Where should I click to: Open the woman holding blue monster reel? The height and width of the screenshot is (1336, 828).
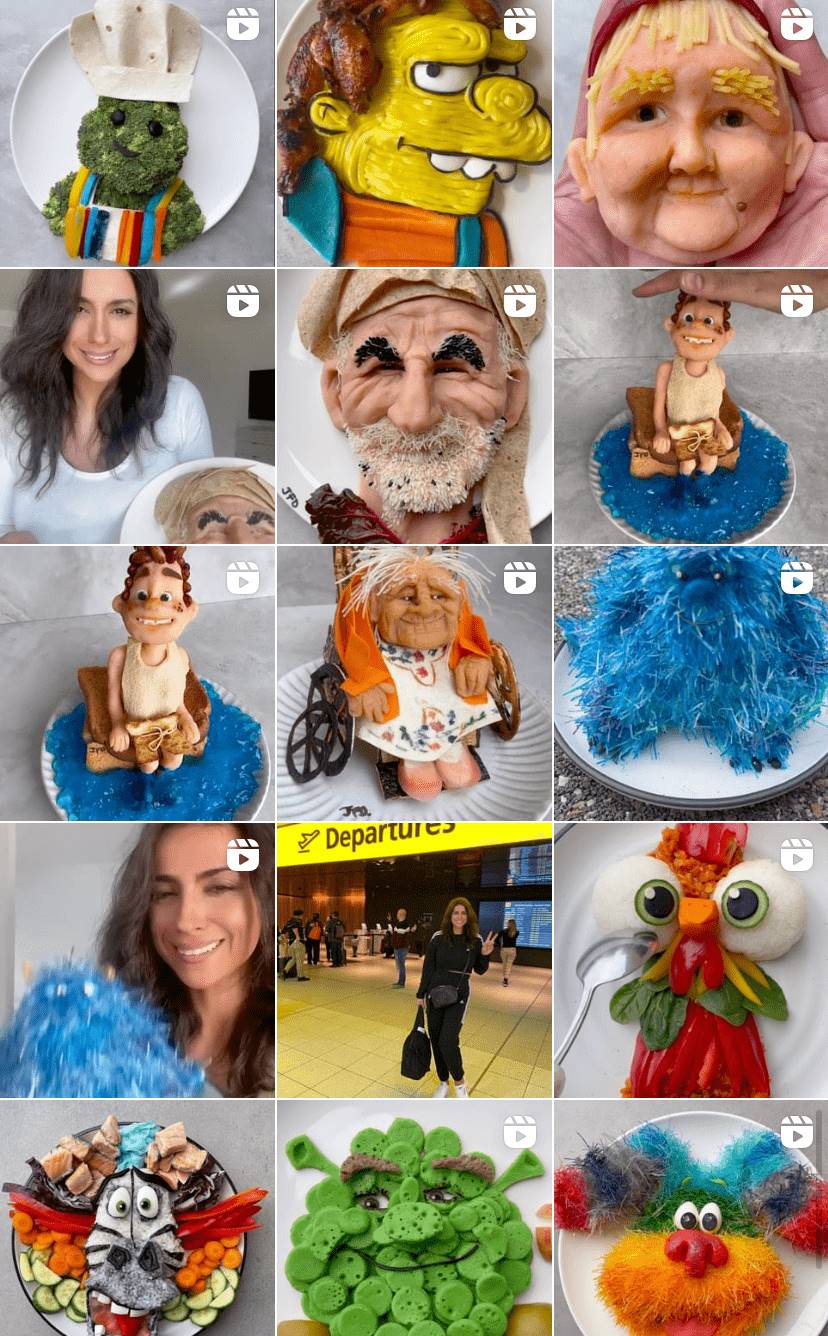point(137,960)
